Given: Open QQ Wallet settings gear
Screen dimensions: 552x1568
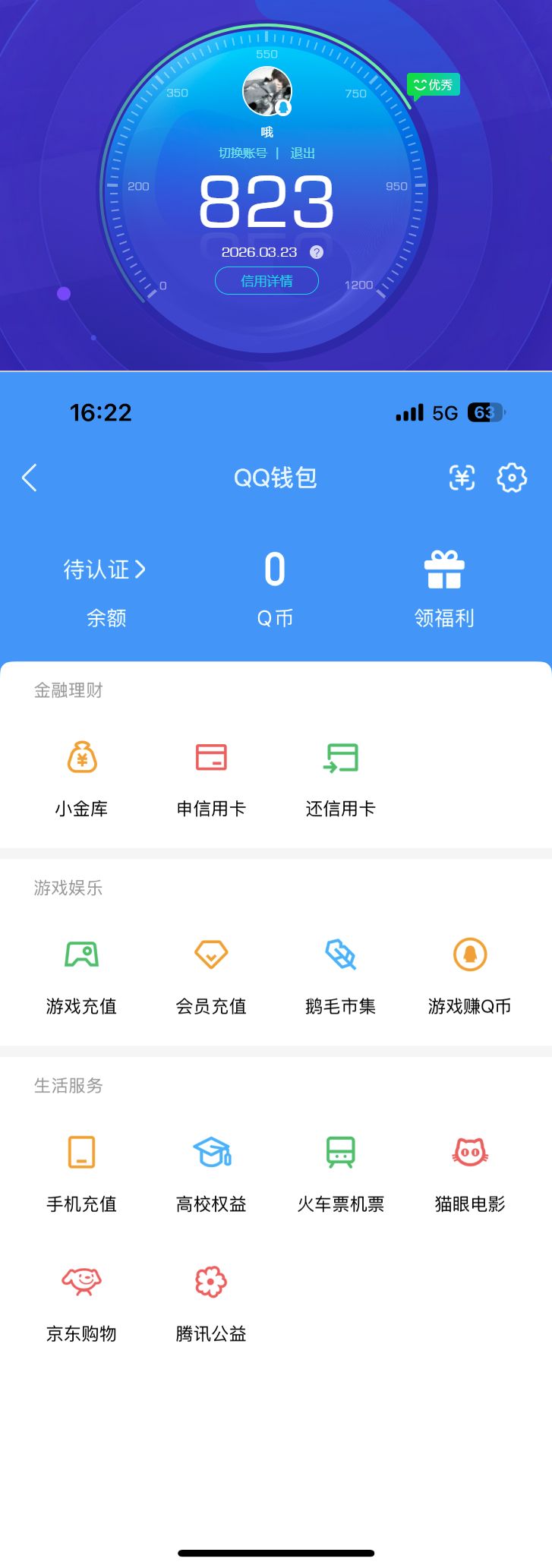Looking at the screenshot, I should (512, 478).
